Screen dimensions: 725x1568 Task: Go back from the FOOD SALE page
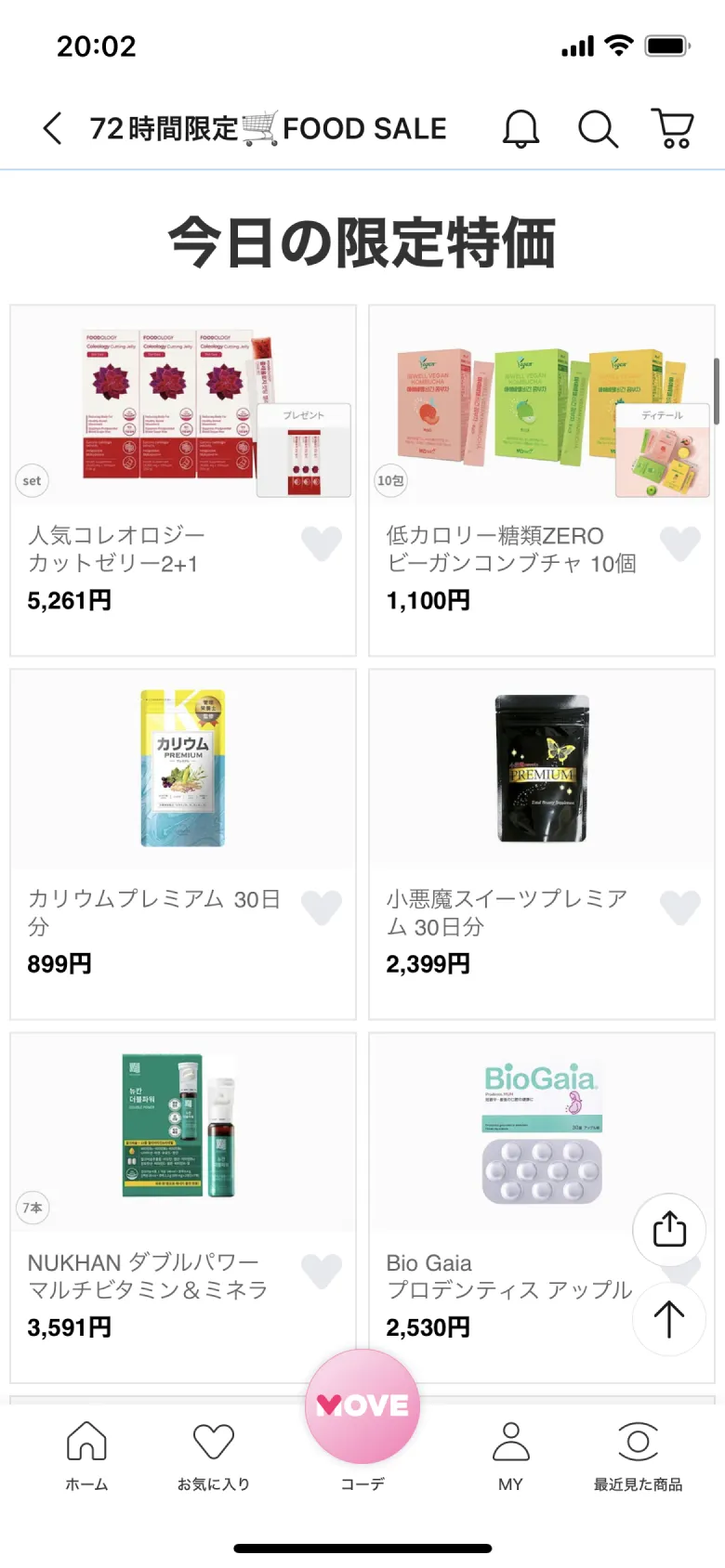pos(53,128)
